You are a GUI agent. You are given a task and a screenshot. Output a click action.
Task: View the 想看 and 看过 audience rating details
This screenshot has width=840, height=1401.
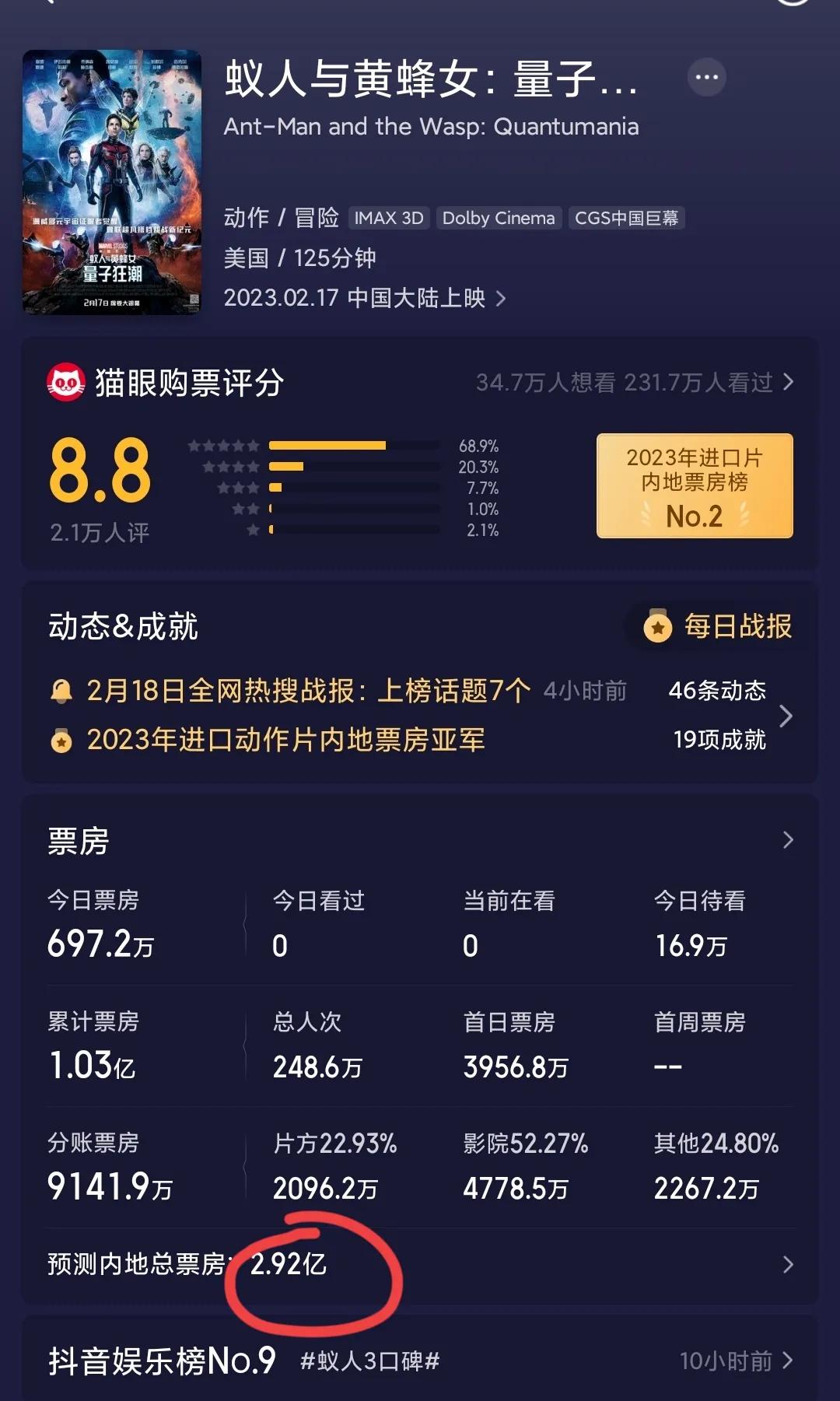coord(634,382)
